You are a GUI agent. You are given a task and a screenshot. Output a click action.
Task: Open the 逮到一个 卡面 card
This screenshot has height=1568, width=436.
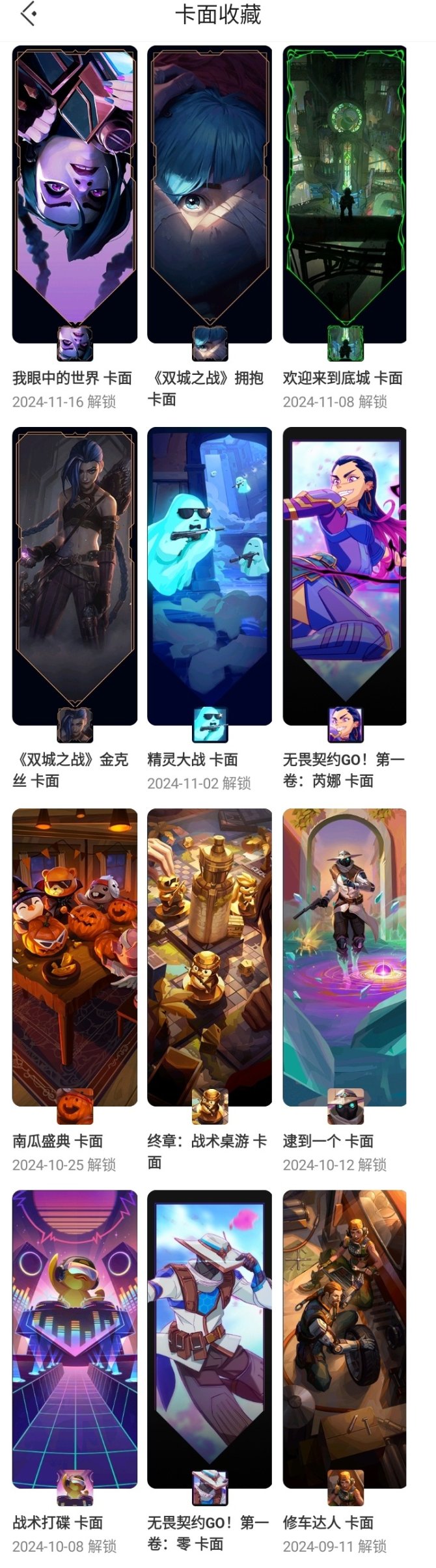(344, 957)
